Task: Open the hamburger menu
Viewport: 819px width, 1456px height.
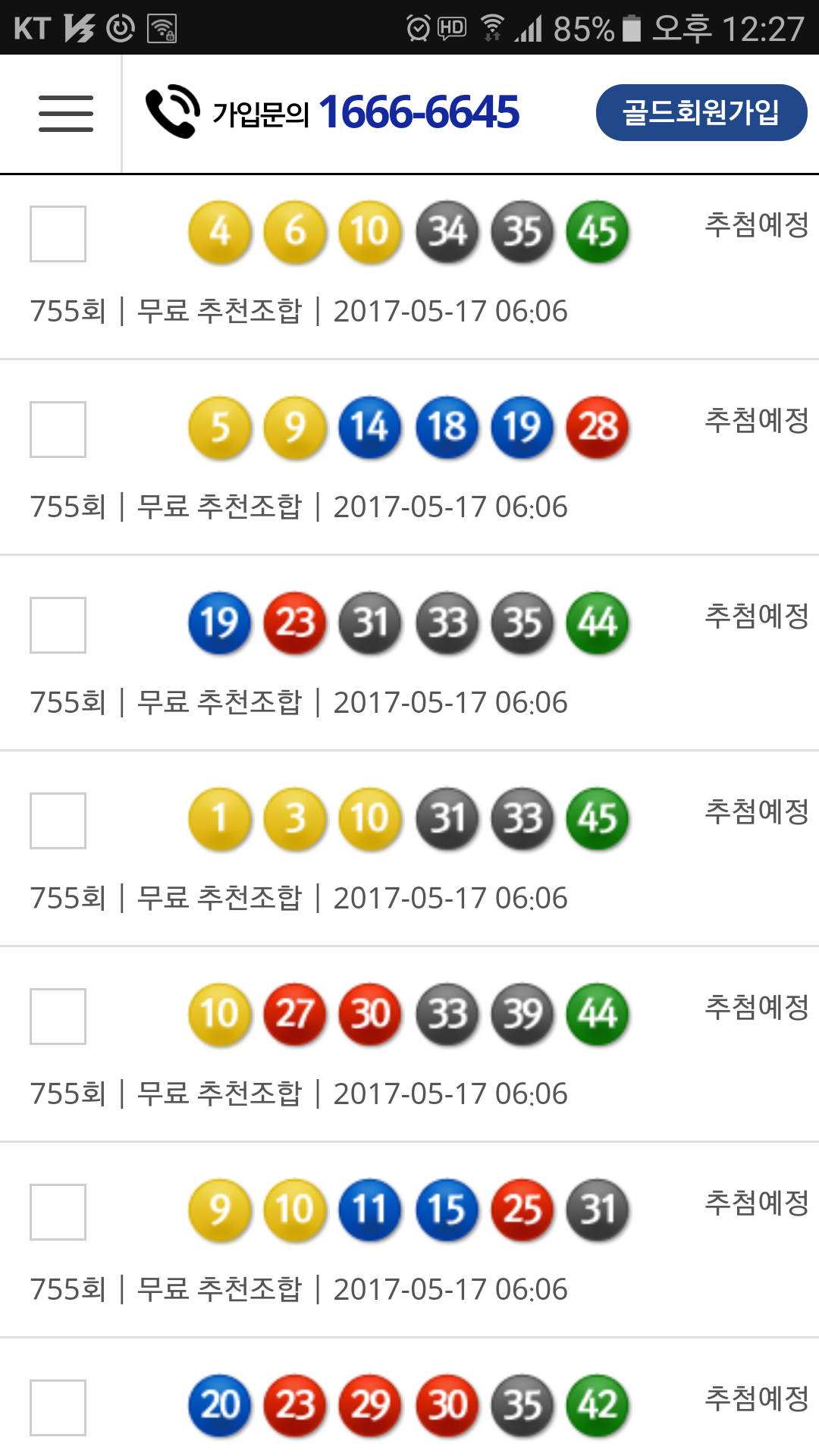Action: pos(66,114)
